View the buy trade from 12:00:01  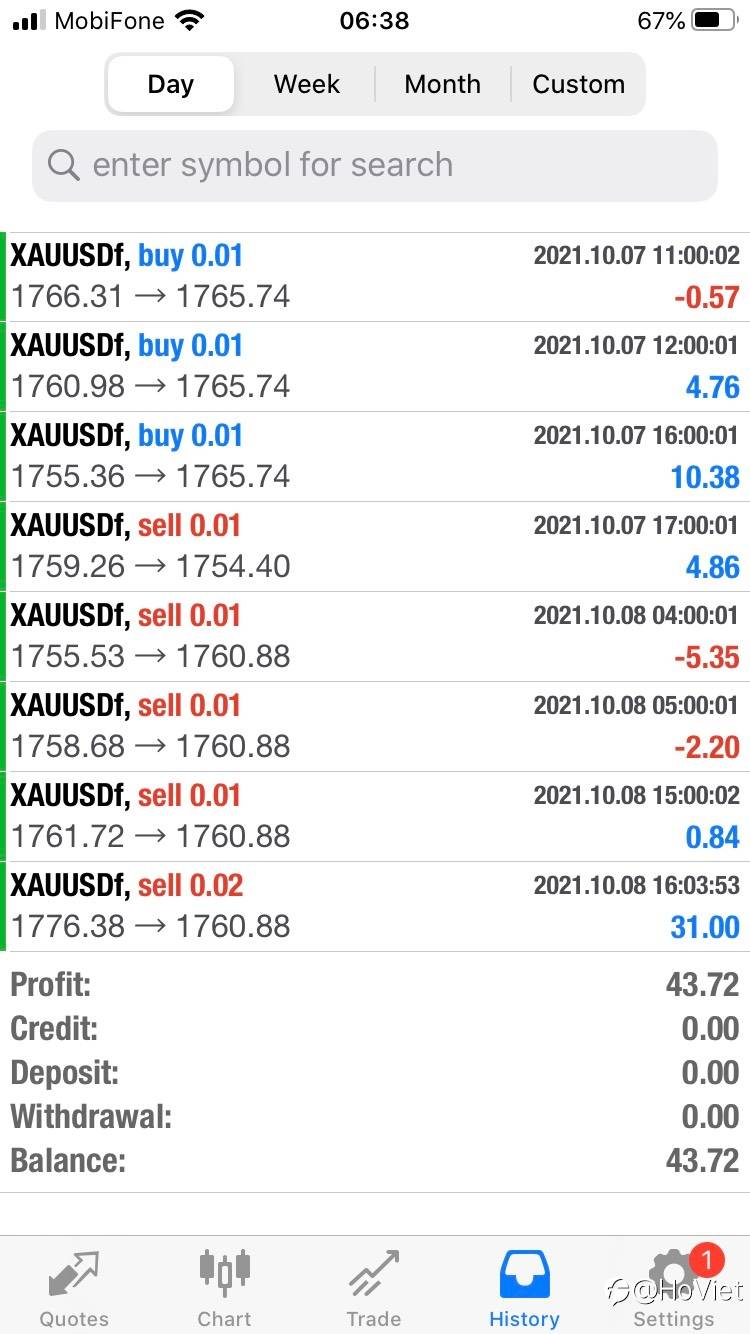pyautogui.click(x=375, y=367)
